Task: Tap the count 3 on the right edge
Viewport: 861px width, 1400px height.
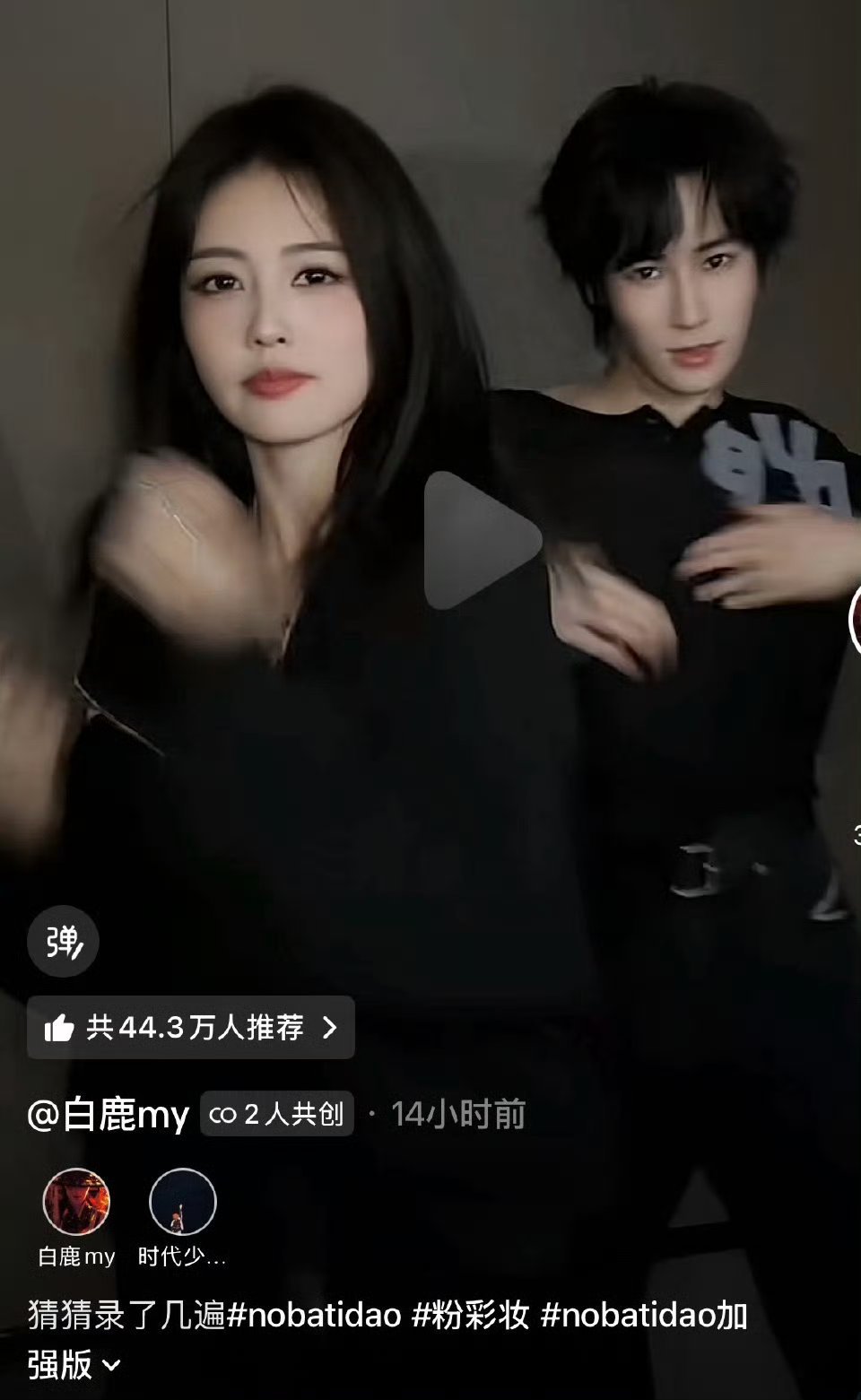Action: pos(856,834)
